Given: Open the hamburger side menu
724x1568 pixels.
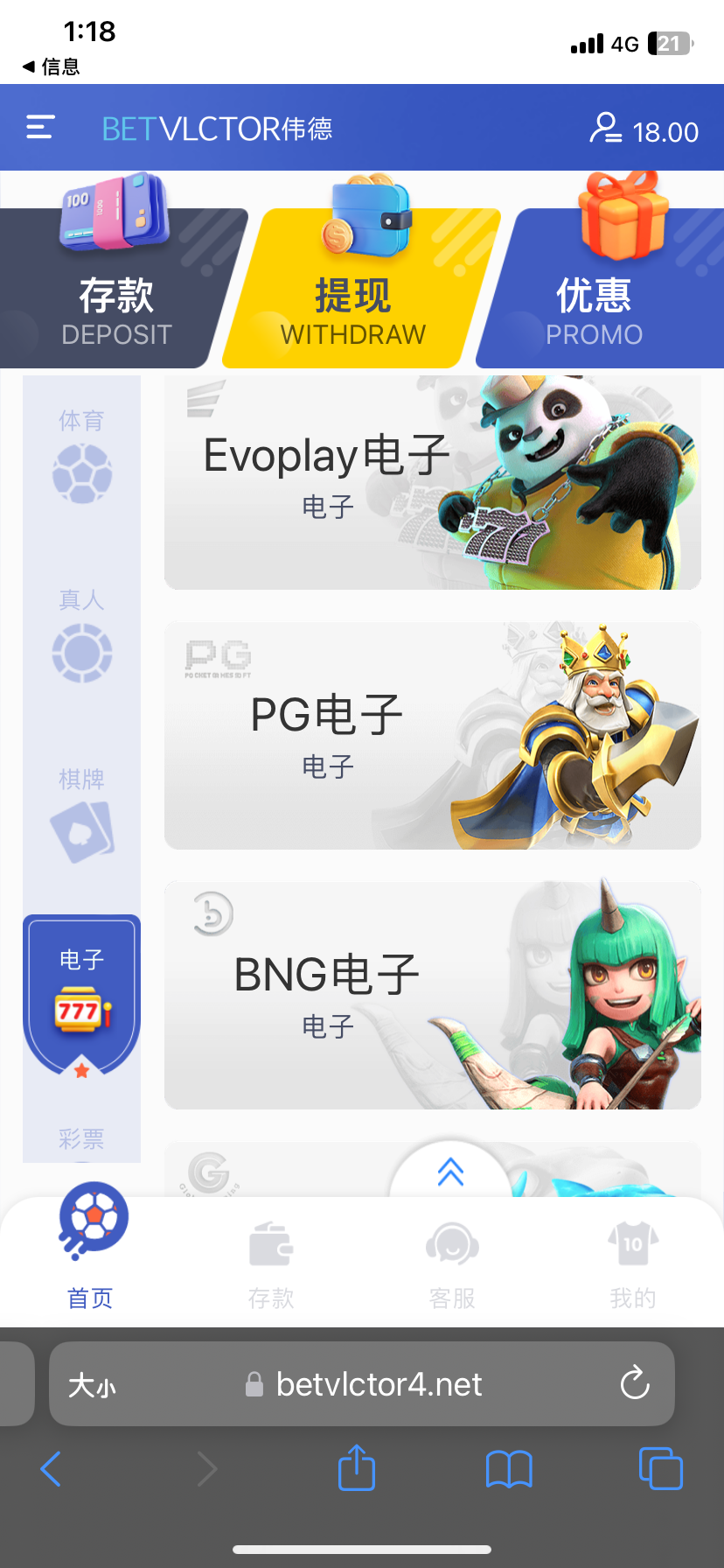Looking at the screenshot, I should (x=40, y=128).
